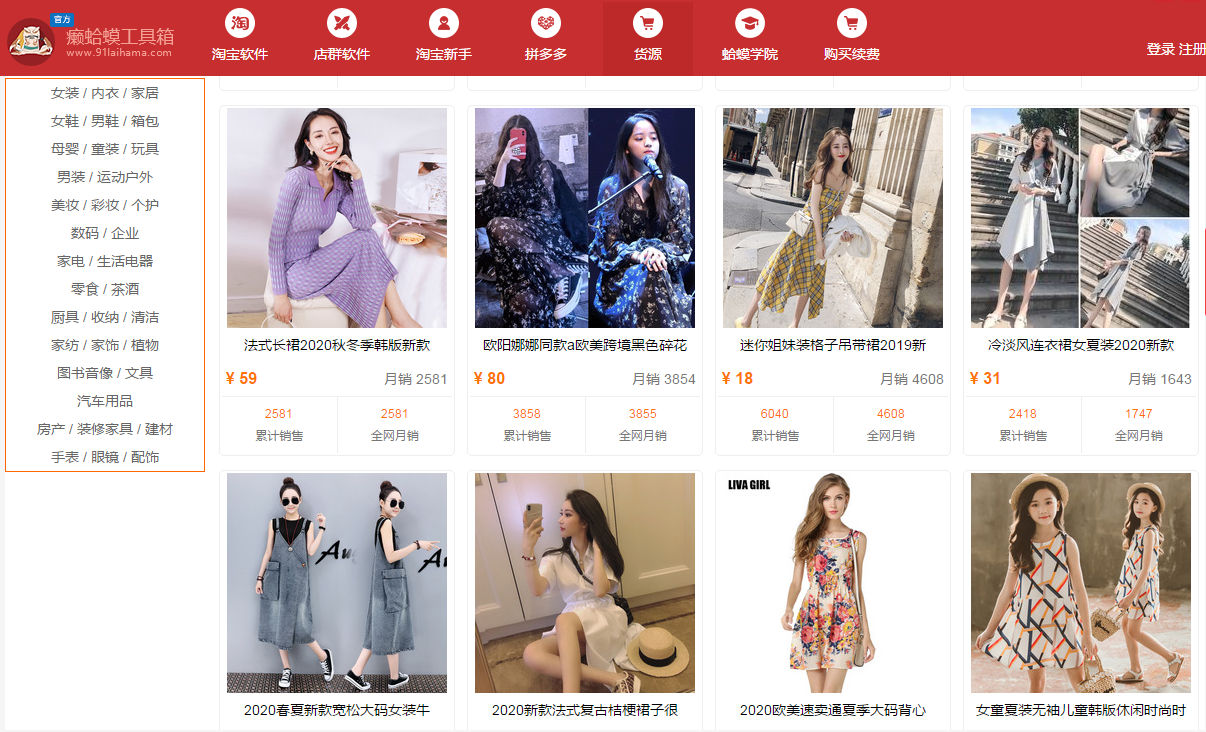The width and height of the screenshot is (1206, 732).
Task: Open 蛤蟆学院 from the top bar
Action: 749,37
